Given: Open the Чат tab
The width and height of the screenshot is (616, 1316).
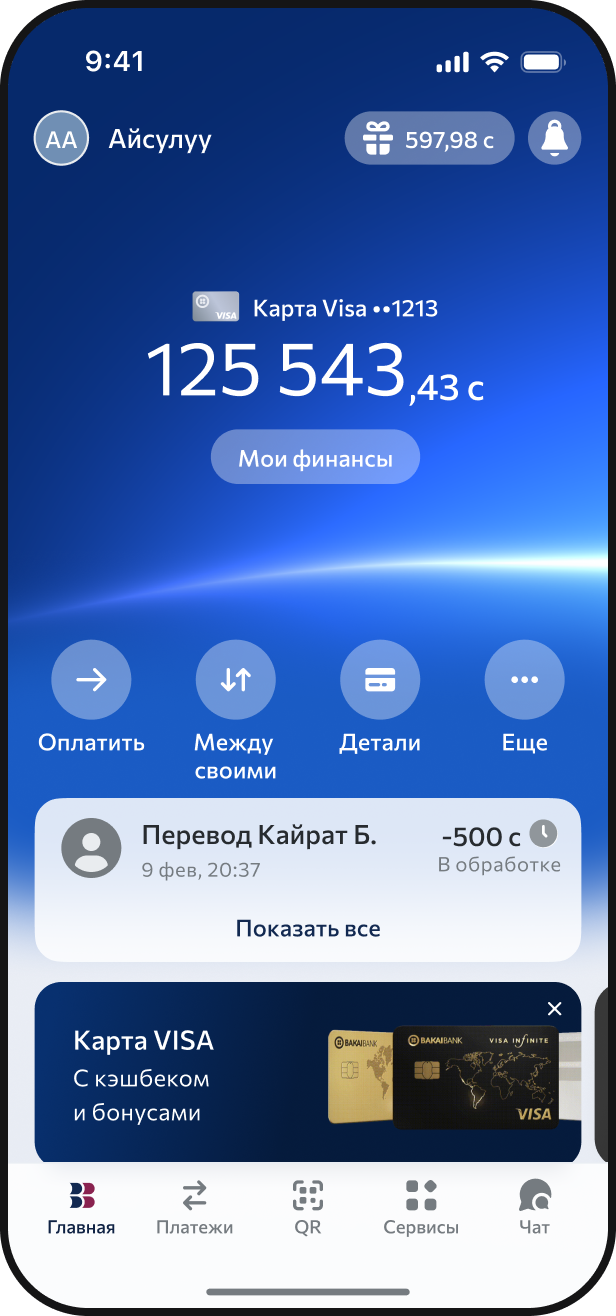Looking at the screenshot, I should pos(534,1208).
